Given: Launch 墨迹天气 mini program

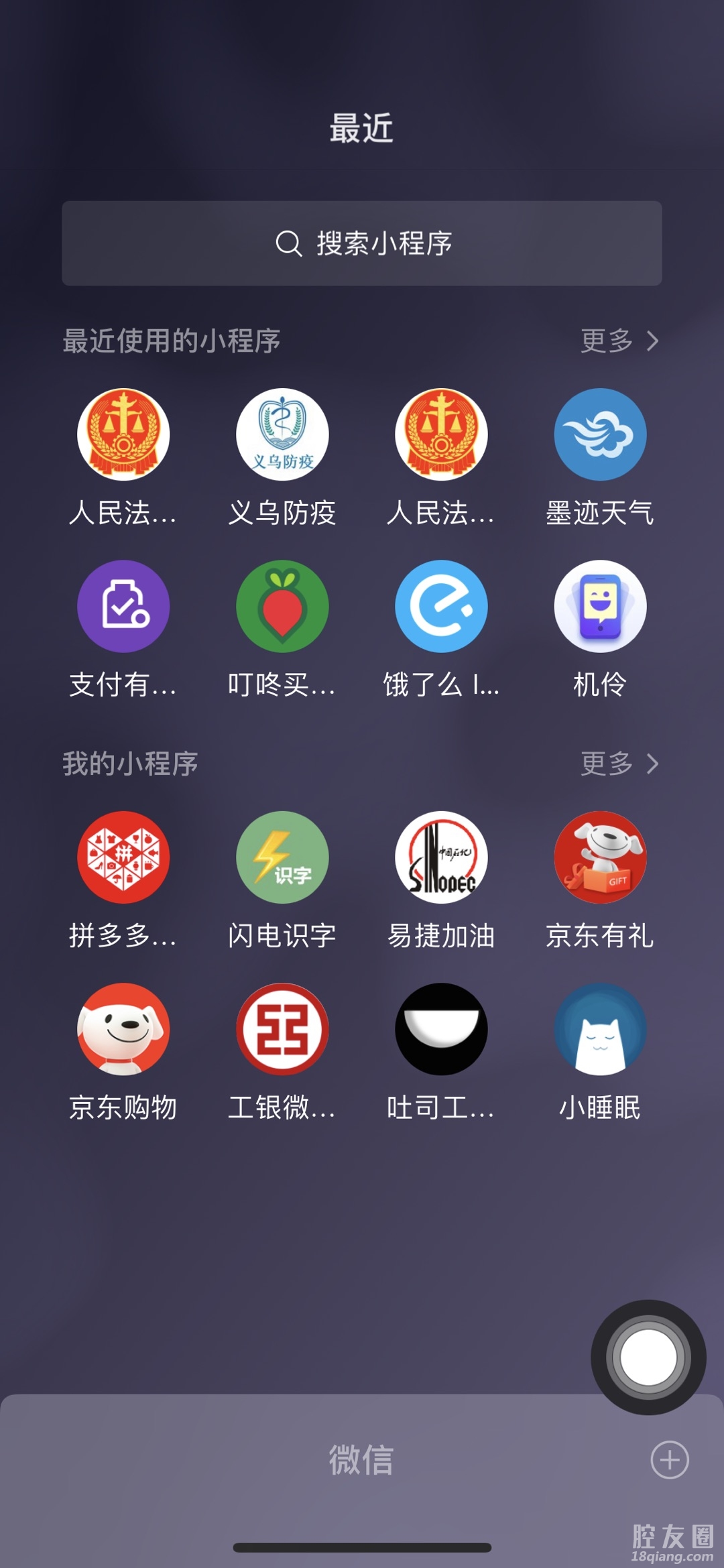Looking at the screenshot, I should [x=600, y=435].
